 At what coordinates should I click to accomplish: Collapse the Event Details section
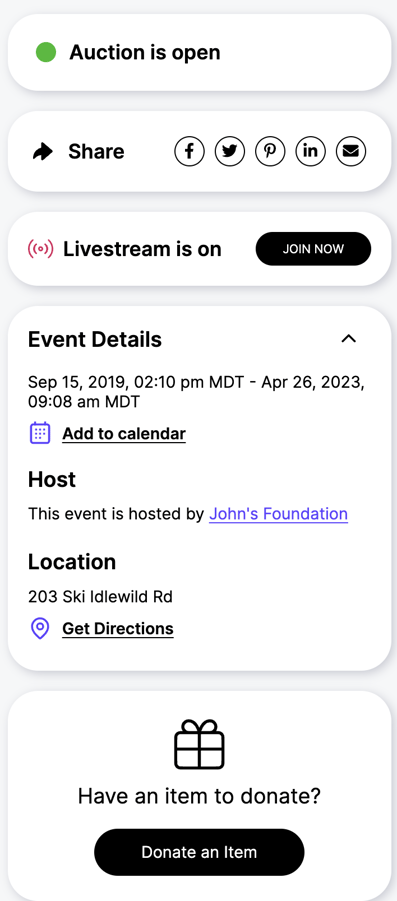tap(349, 339)
